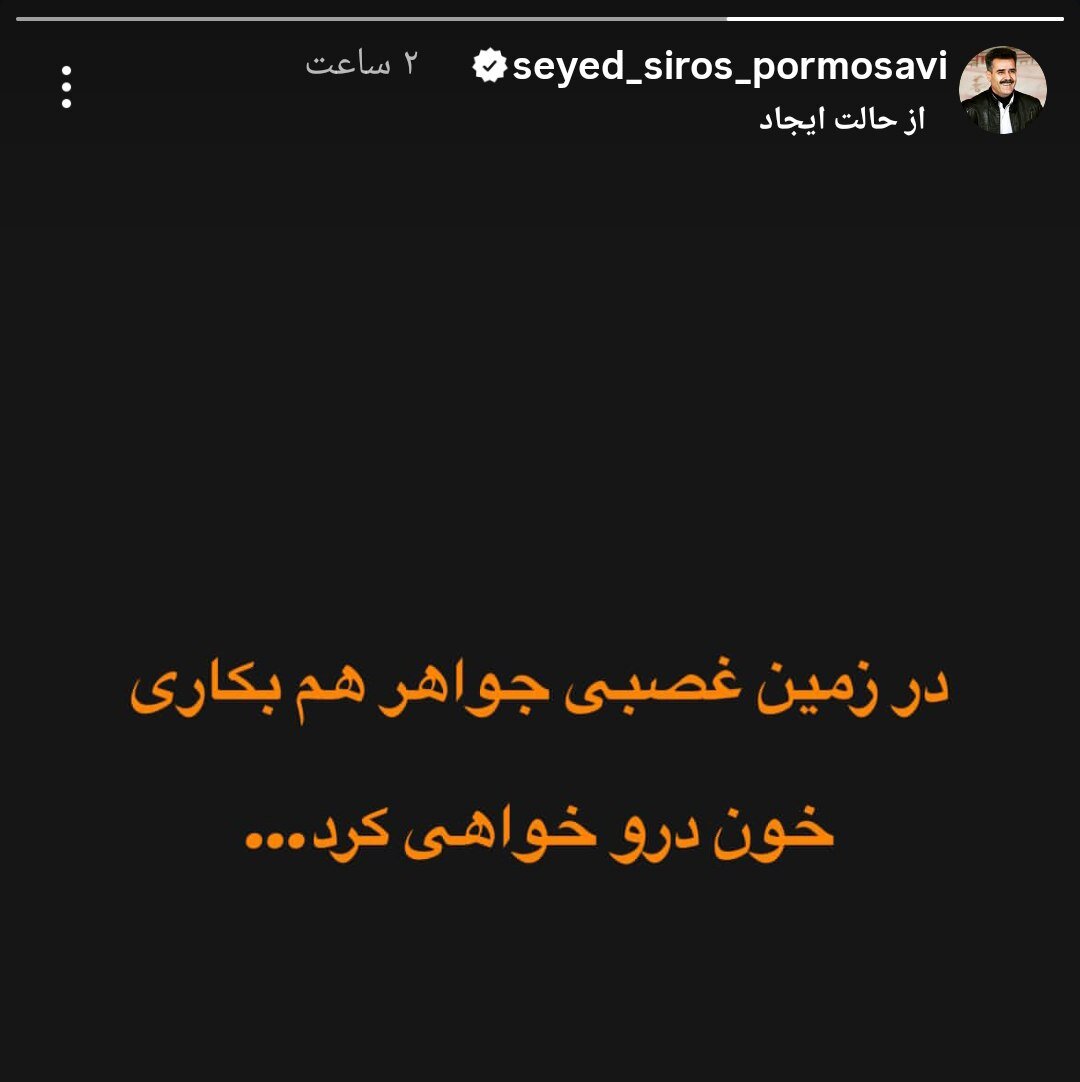The height and width of the screenshot is (1082, 1080).
Task: Expand story options from the vertical dots
Action: (x=67, y=86)
